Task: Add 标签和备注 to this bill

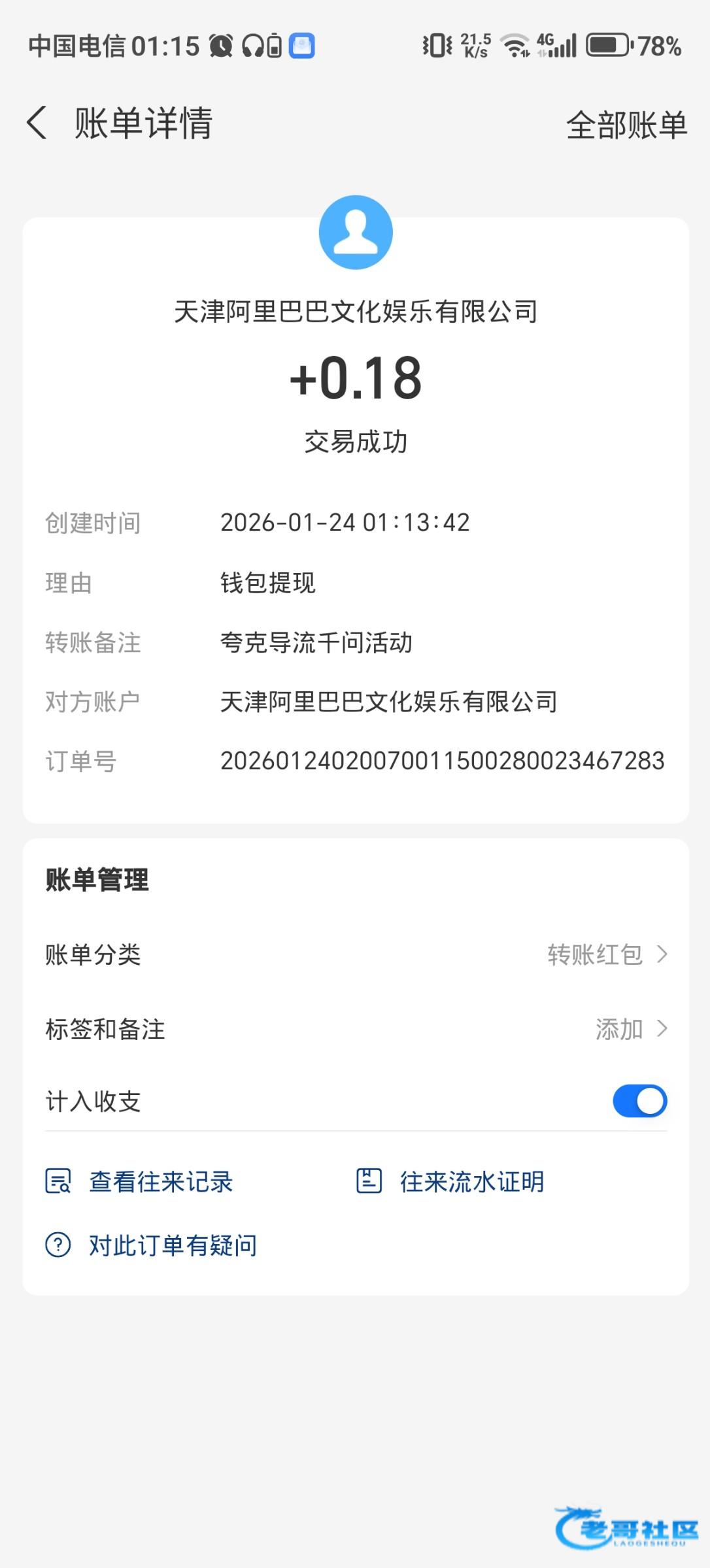Action: pos(355,1029)
